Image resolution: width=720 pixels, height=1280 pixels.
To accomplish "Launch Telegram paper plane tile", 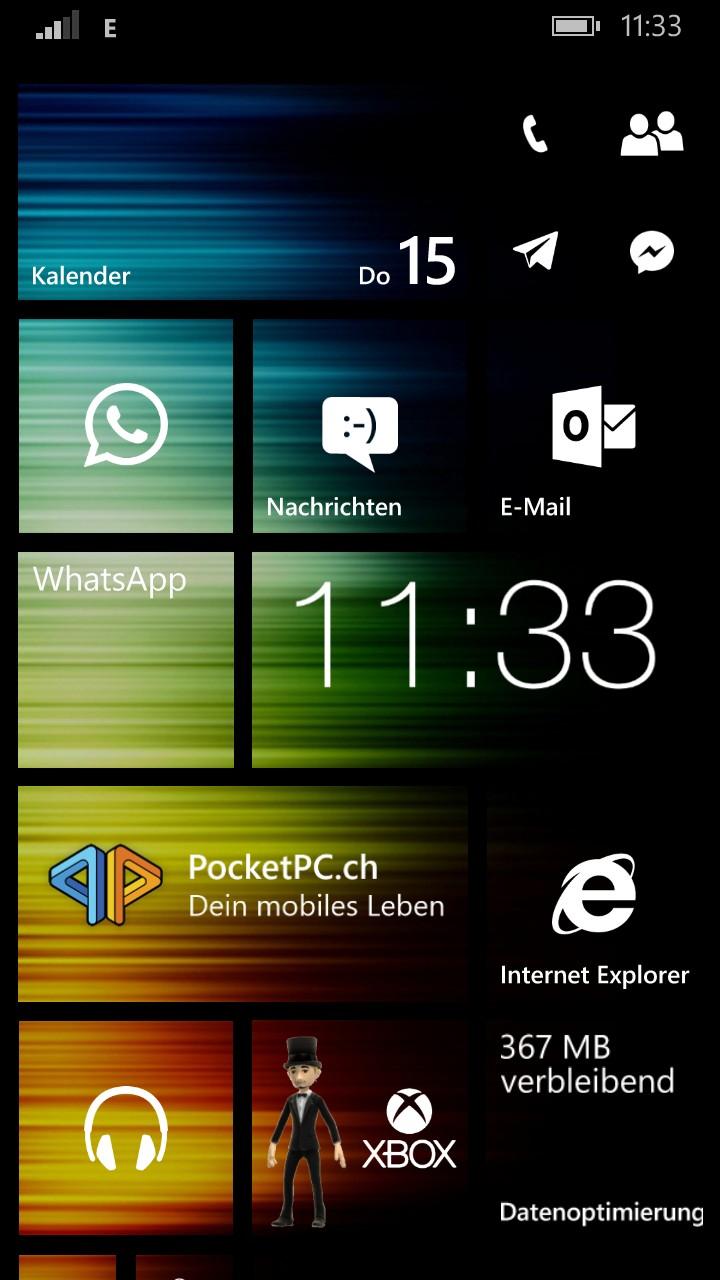I will coord(536,252).
